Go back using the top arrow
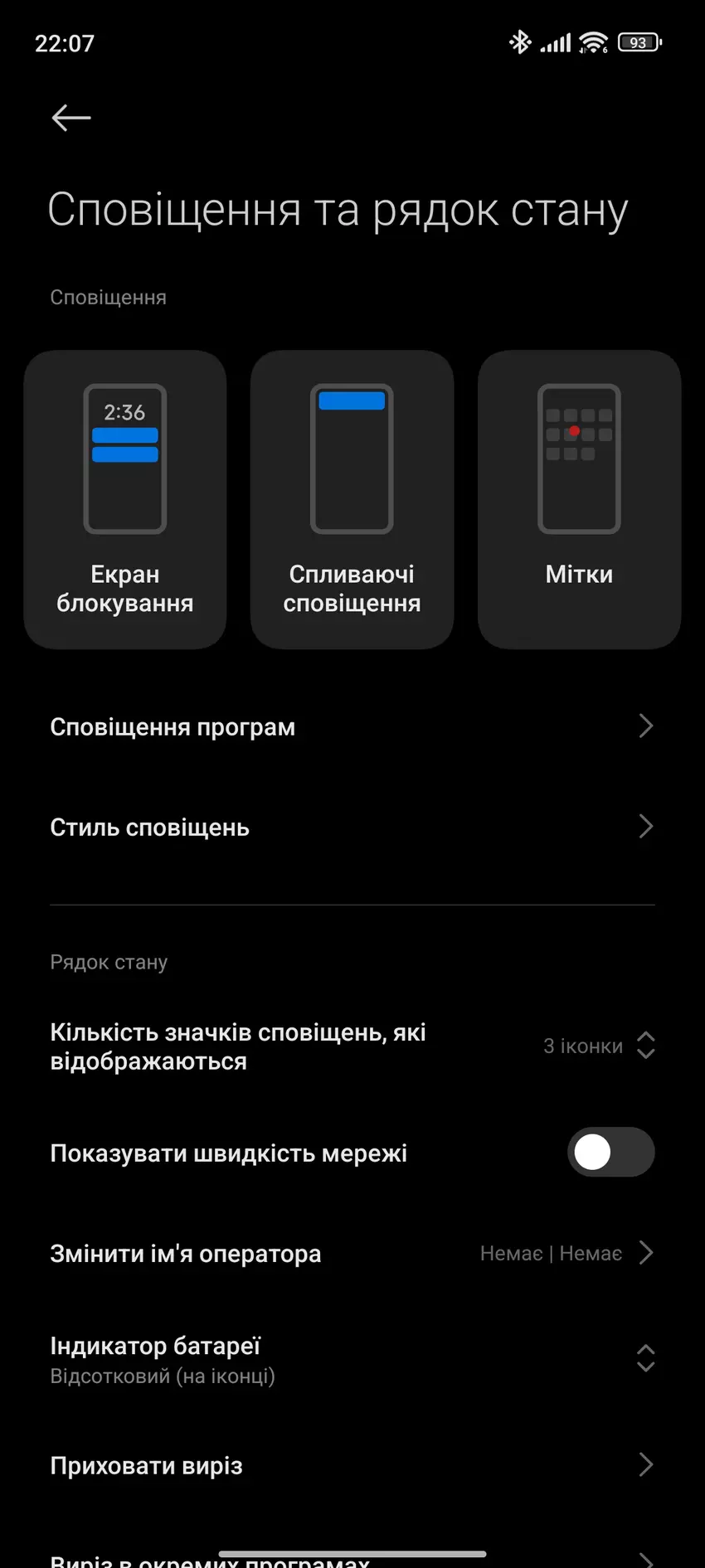This screenshot has width=705, height=1568. 71,118
